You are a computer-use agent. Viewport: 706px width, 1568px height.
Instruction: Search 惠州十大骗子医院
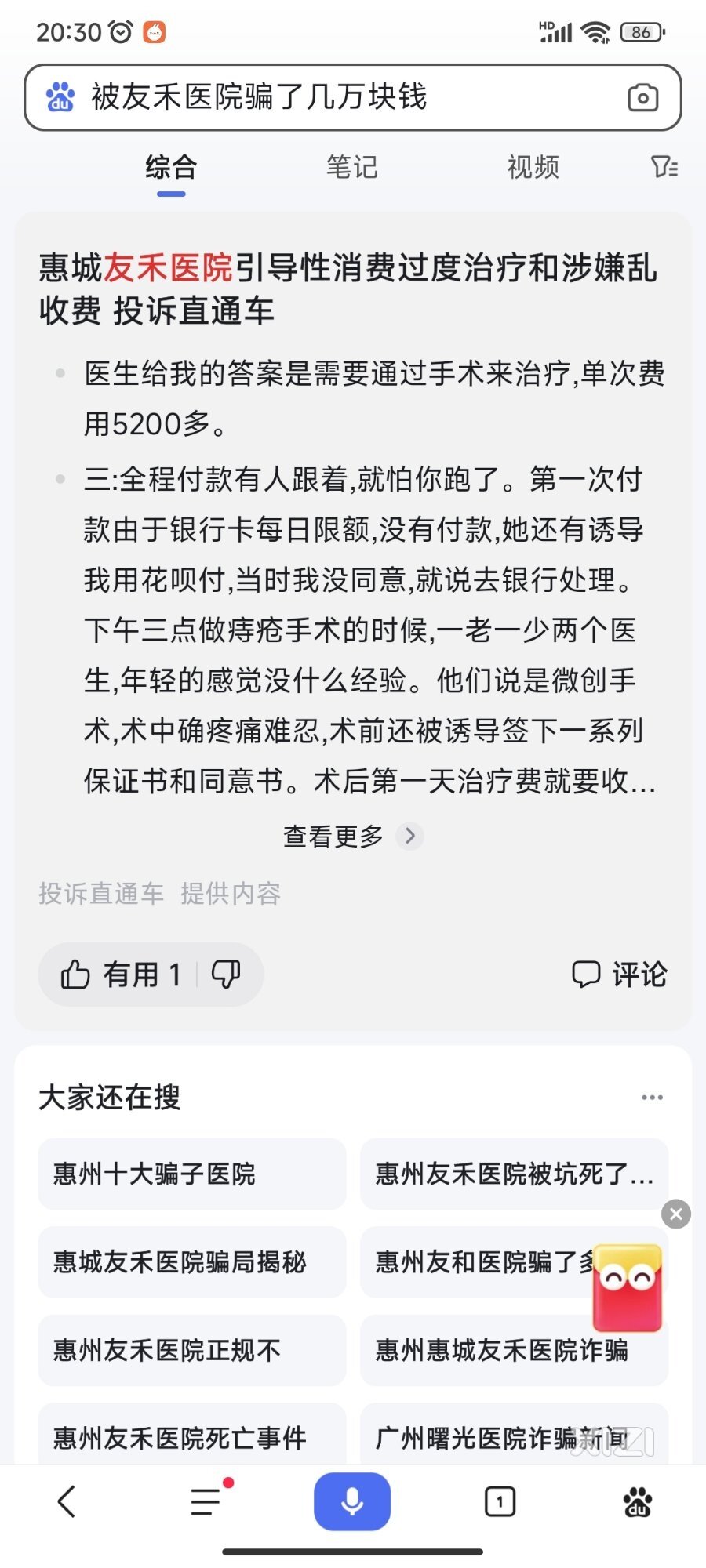coord(191,1174)
